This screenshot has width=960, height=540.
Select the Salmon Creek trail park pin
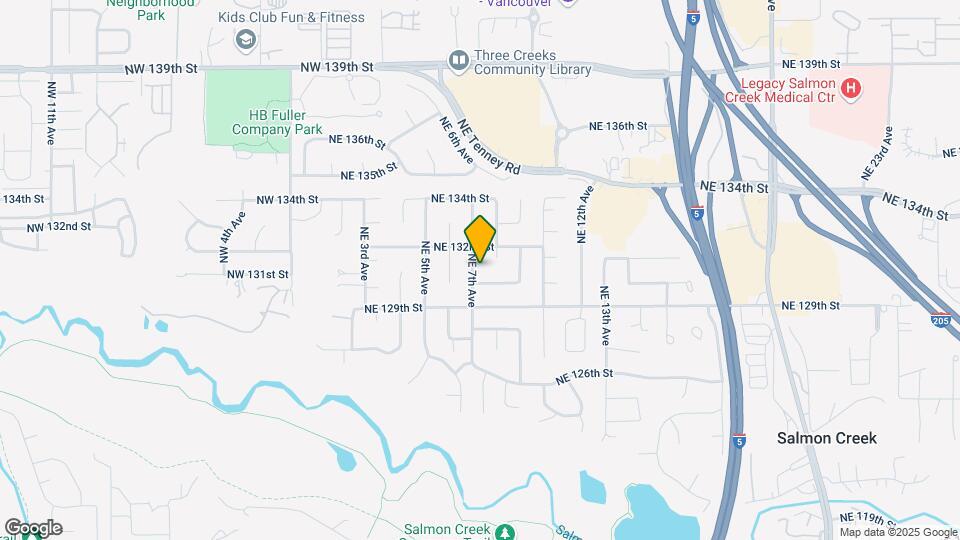[507, 531]
